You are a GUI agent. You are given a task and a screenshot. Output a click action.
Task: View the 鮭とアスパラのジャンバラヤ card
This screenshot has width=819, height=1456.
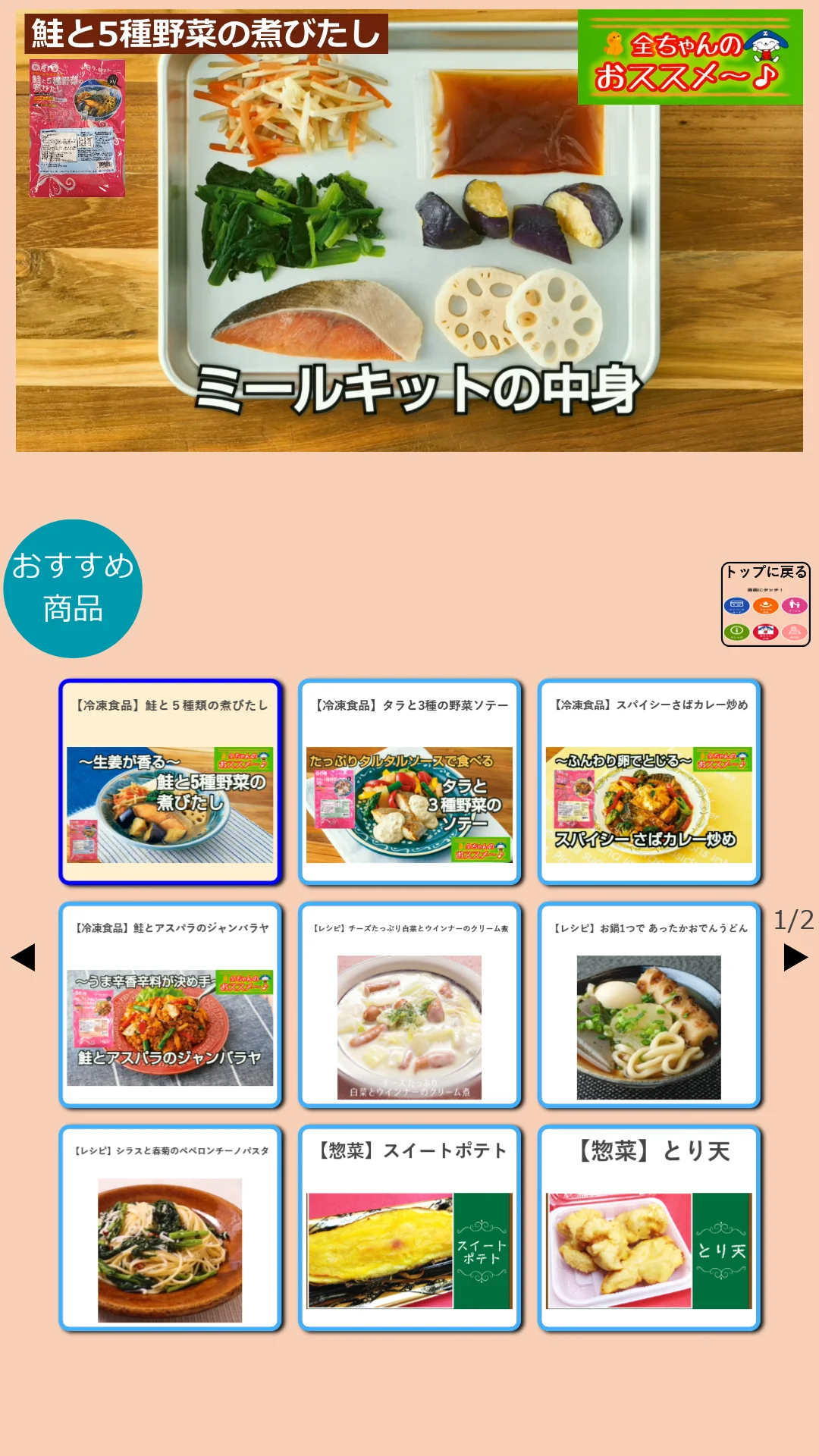(x=171, y=1005)
